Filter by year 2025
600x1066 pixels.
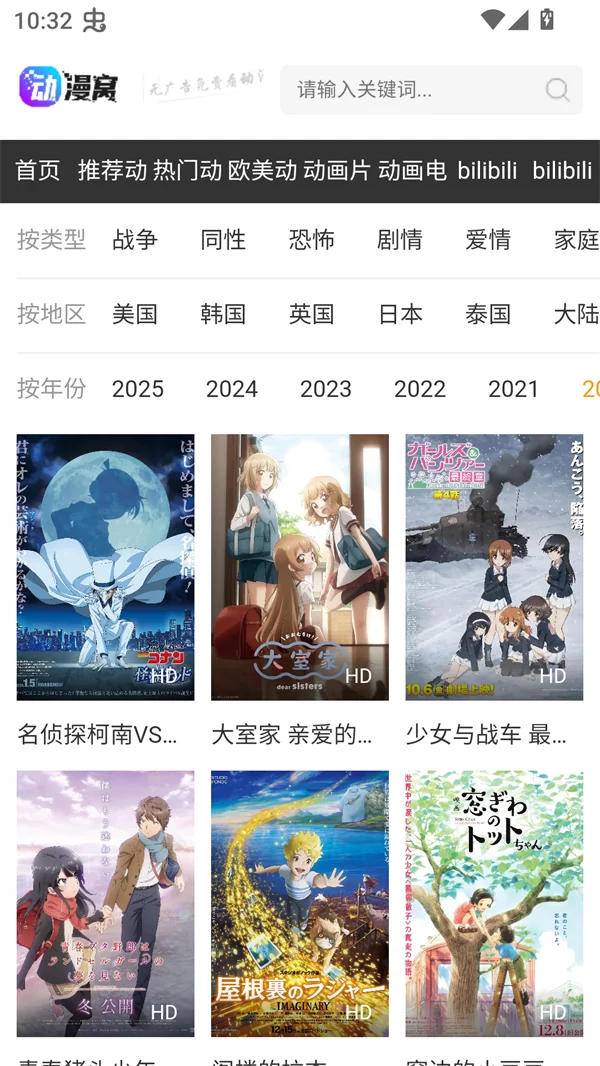pyautogui.click(x=138, y=389)
